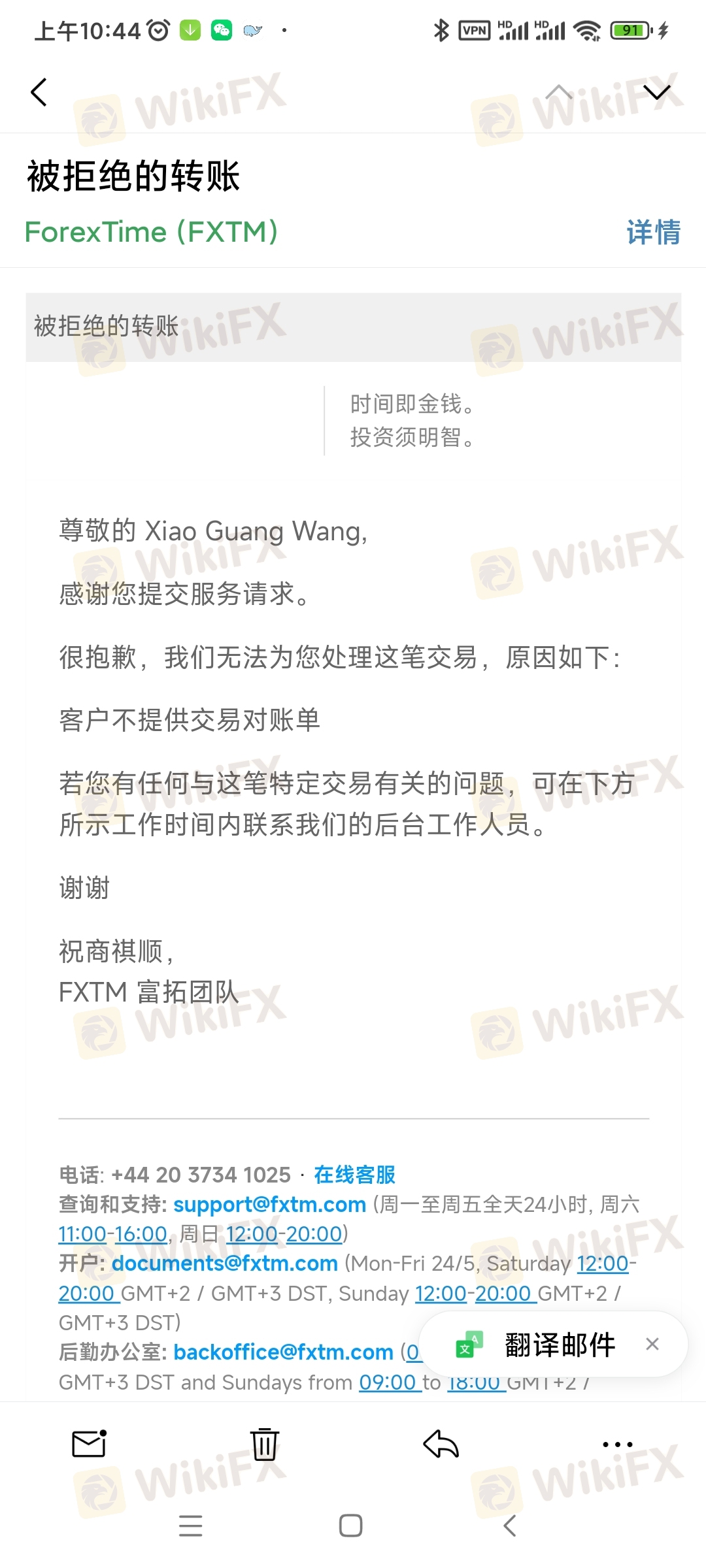Image resolution: width=706 pixels, height=1568 pixels.
Task: Go to the system home screen
Action: [x=351, y=1526]
